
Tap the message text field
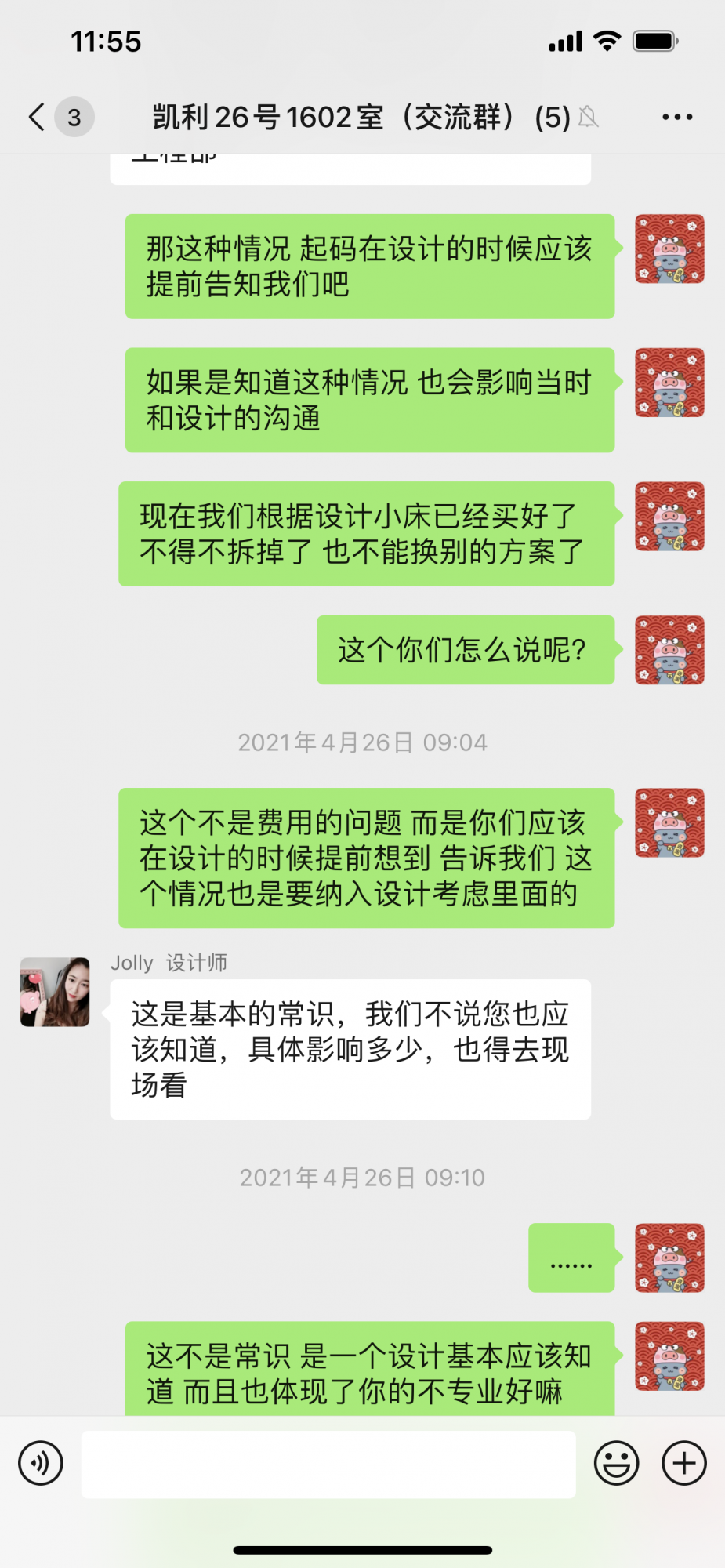point(328,1464)
